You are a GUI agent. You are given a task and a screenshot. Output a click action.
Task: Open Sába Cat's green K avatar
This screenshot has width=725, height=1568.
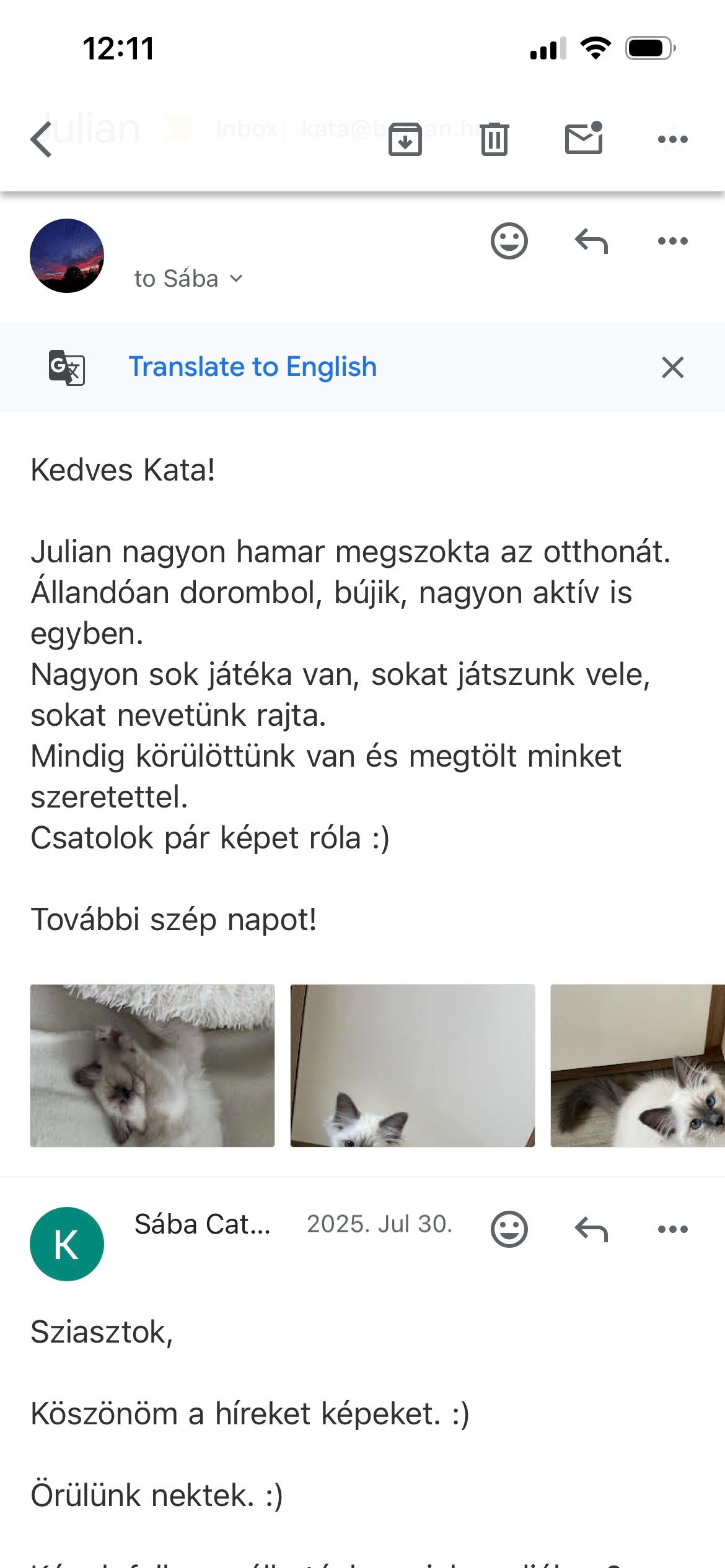coord(67,1244)
